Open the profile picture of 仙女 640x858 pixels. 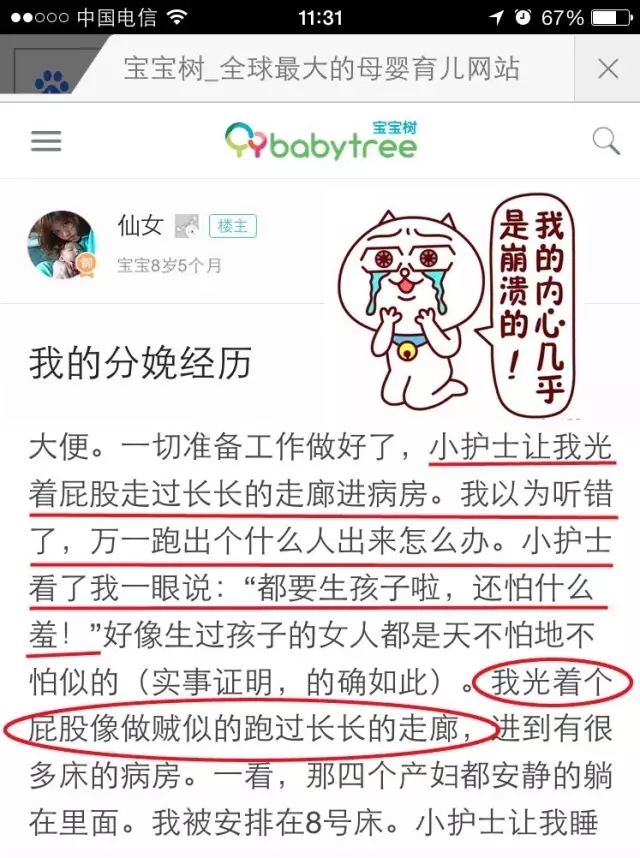61,243
